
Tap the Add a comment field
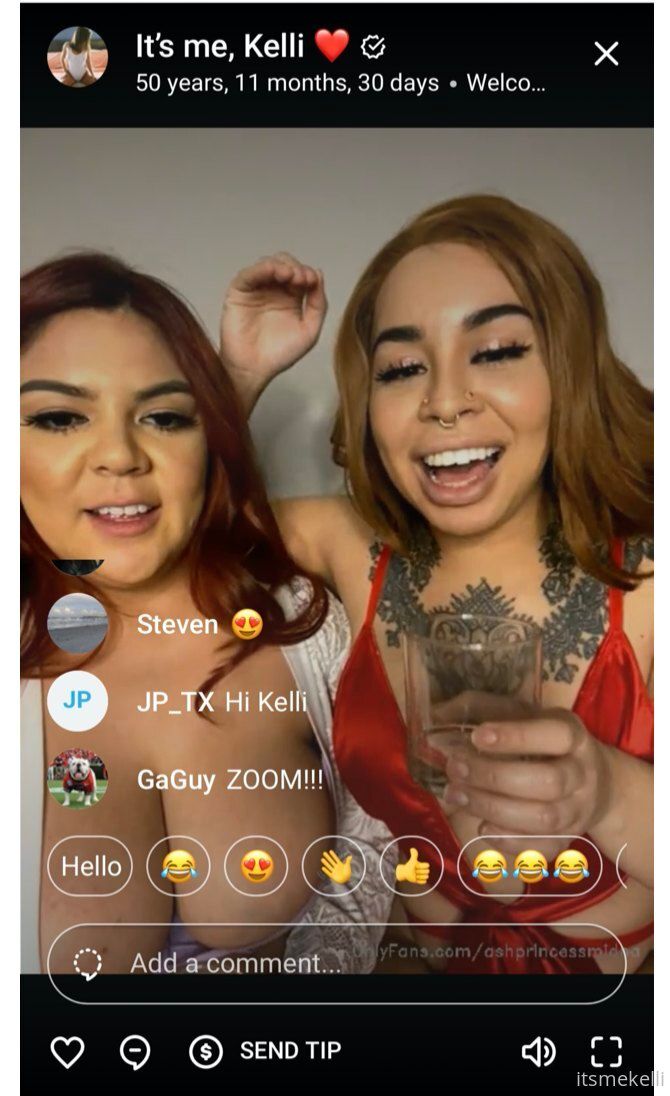[337, 964]
